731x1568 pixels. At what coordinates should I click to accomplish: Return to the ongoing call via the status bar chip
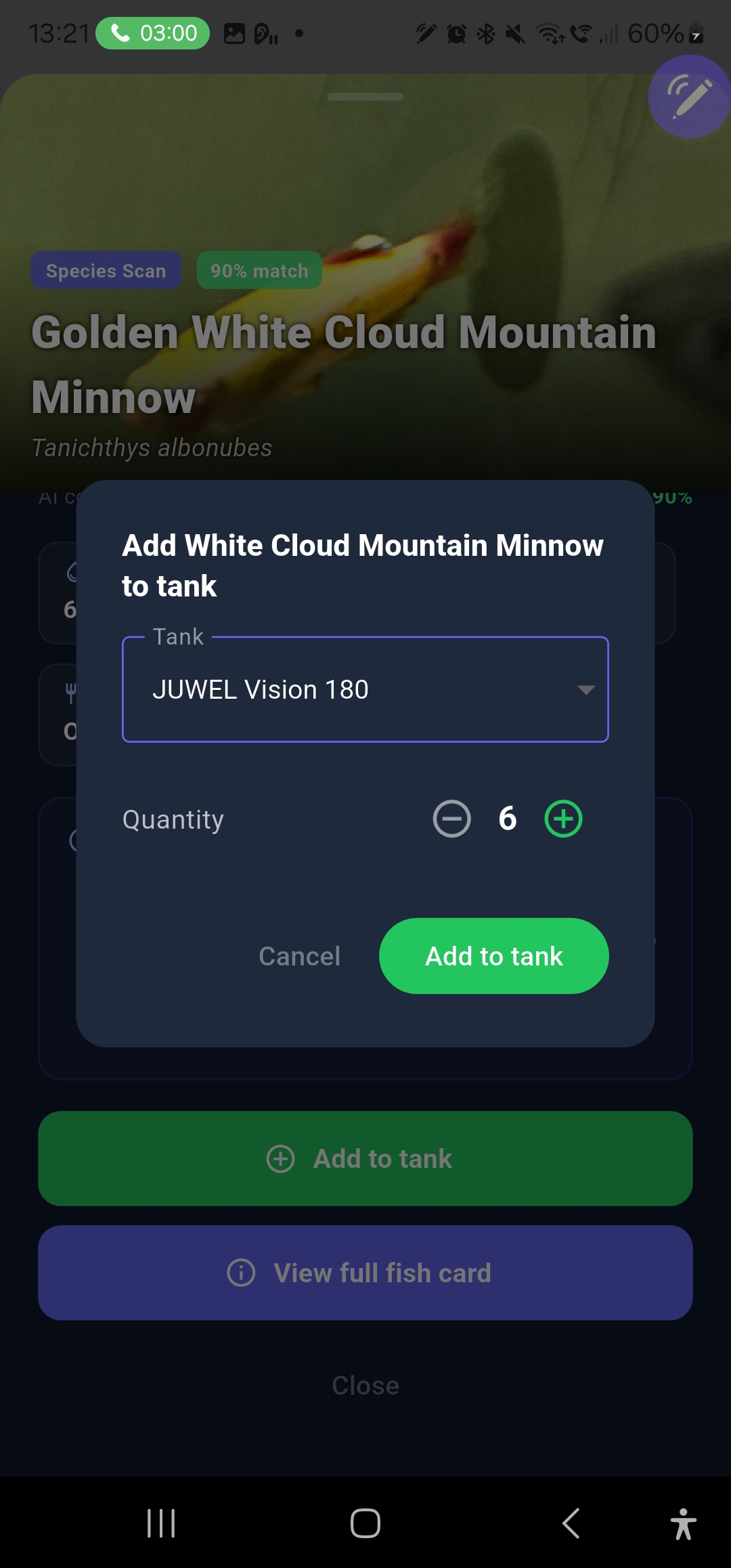pos(153,33)
